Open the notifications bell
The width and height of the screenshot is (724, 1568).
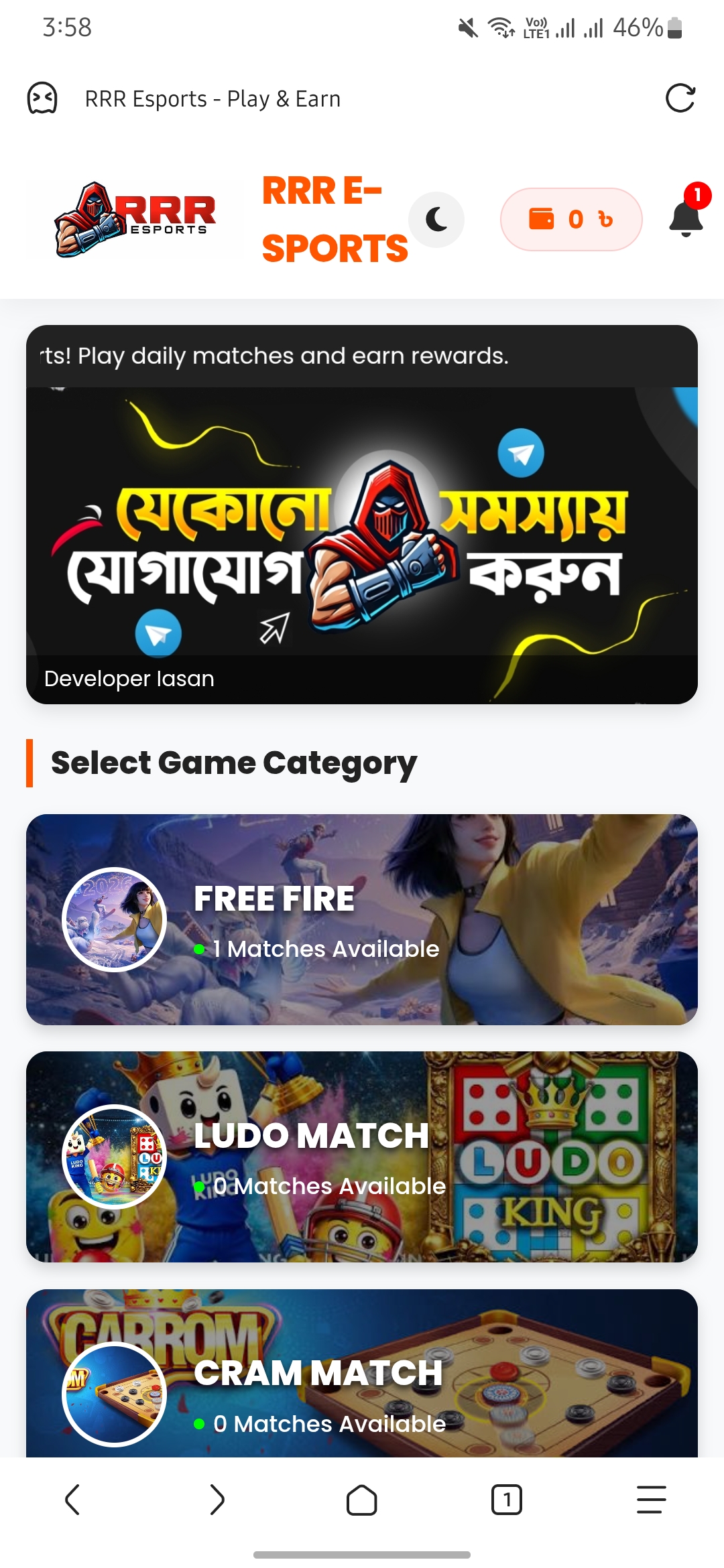pos(686,218)
